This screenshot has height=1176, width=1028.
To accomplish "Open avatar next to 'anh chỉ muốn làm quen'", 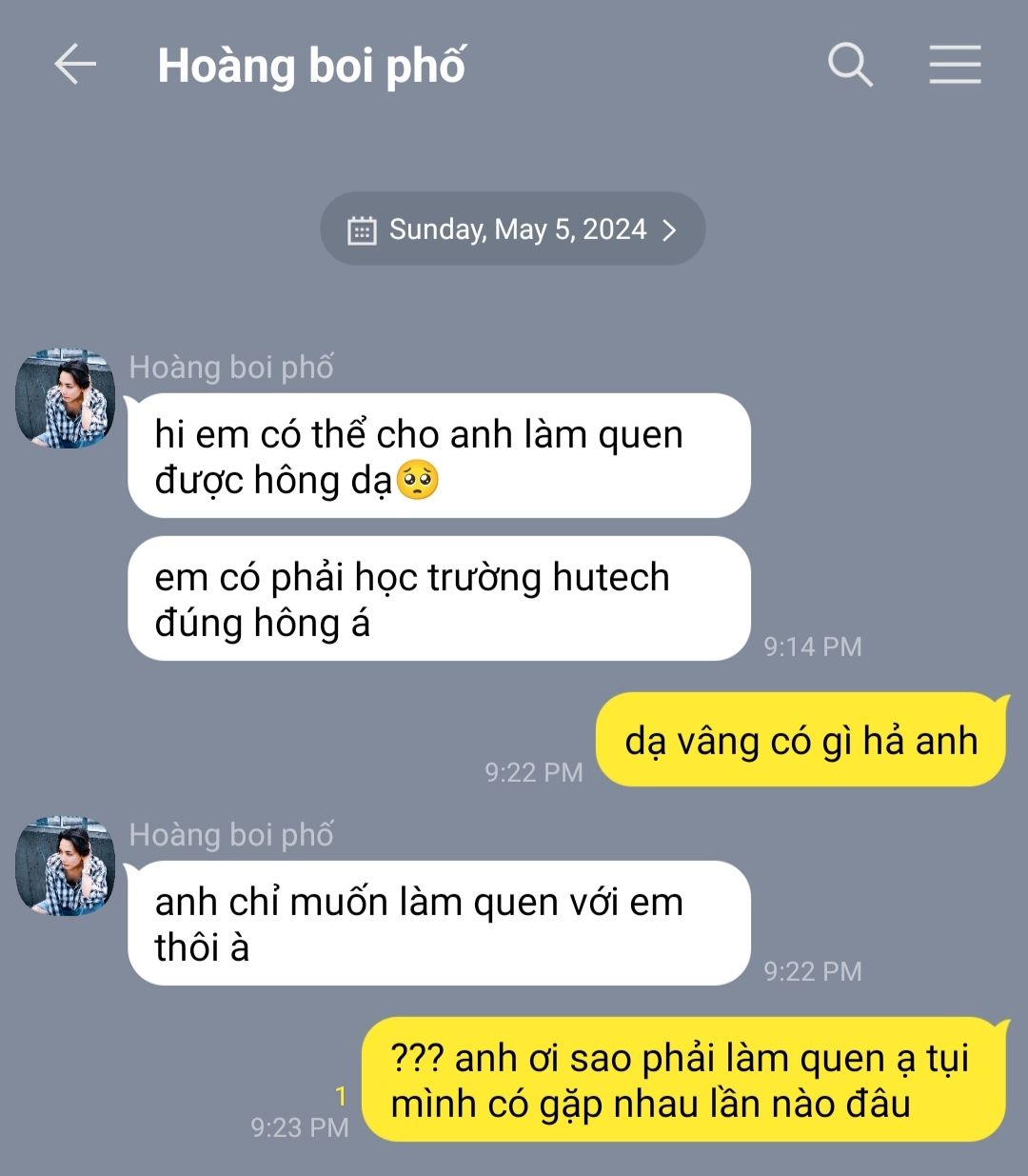I will coord(66,866).
